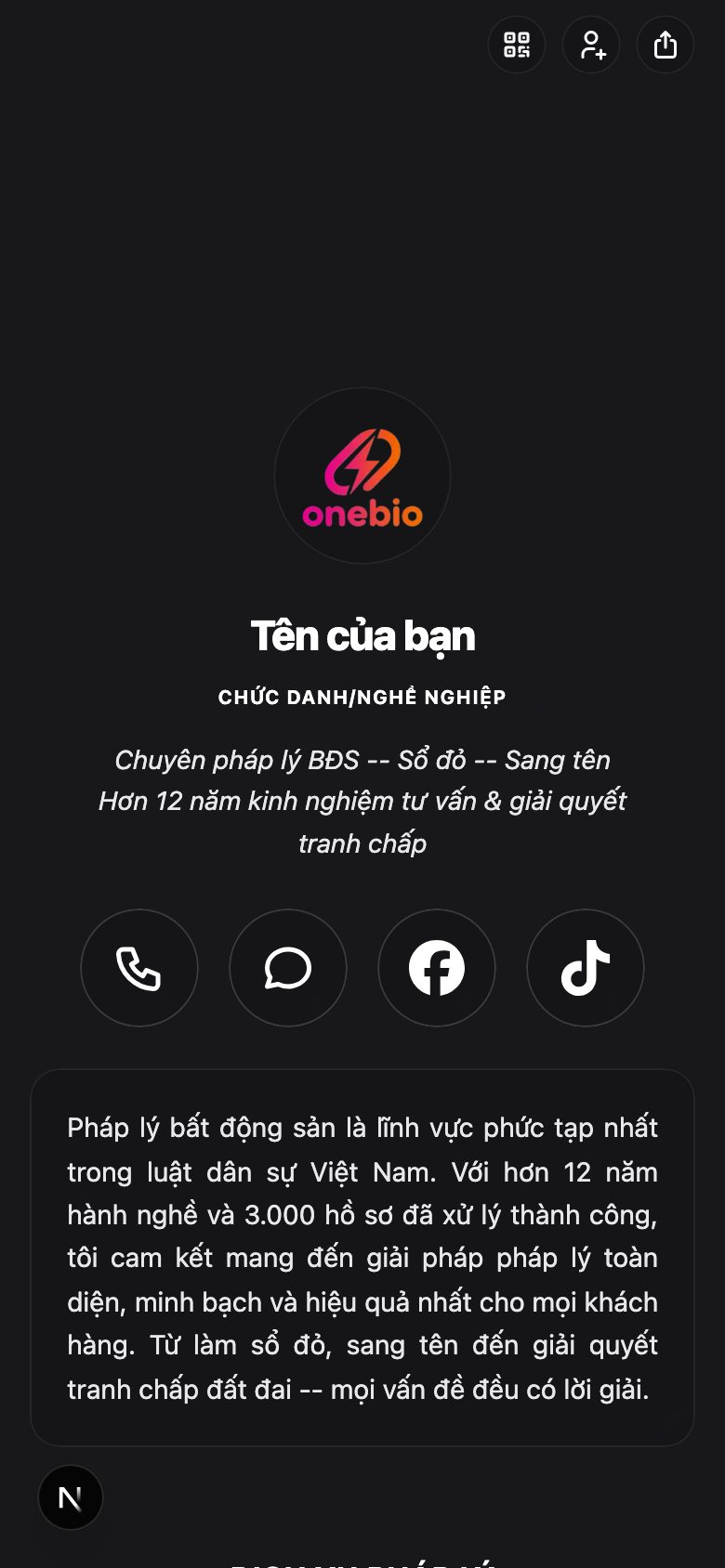Select the name 'Tên của bạn'
The width and height of the screenshot is (725, 1568).
coord(362,635)
